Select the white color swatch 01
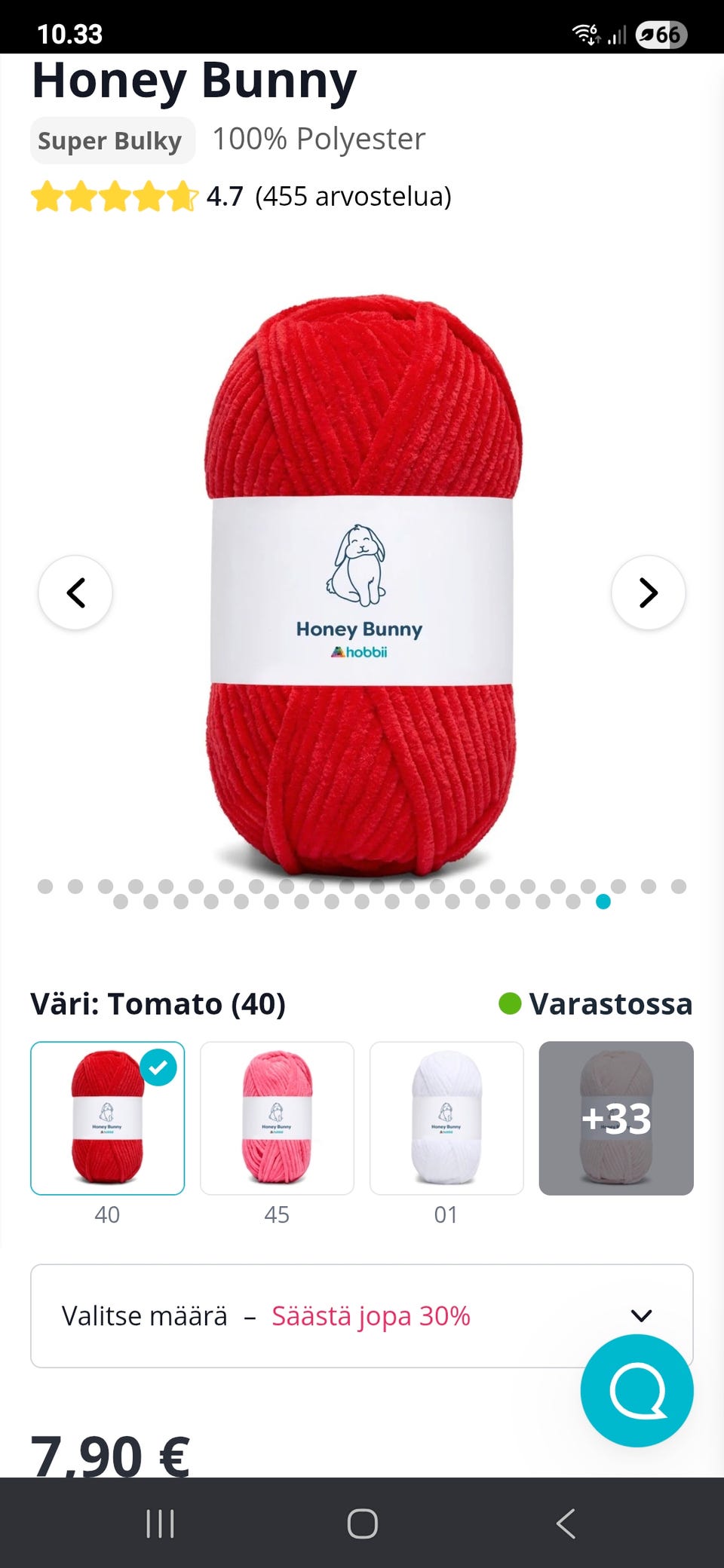 446,1118
